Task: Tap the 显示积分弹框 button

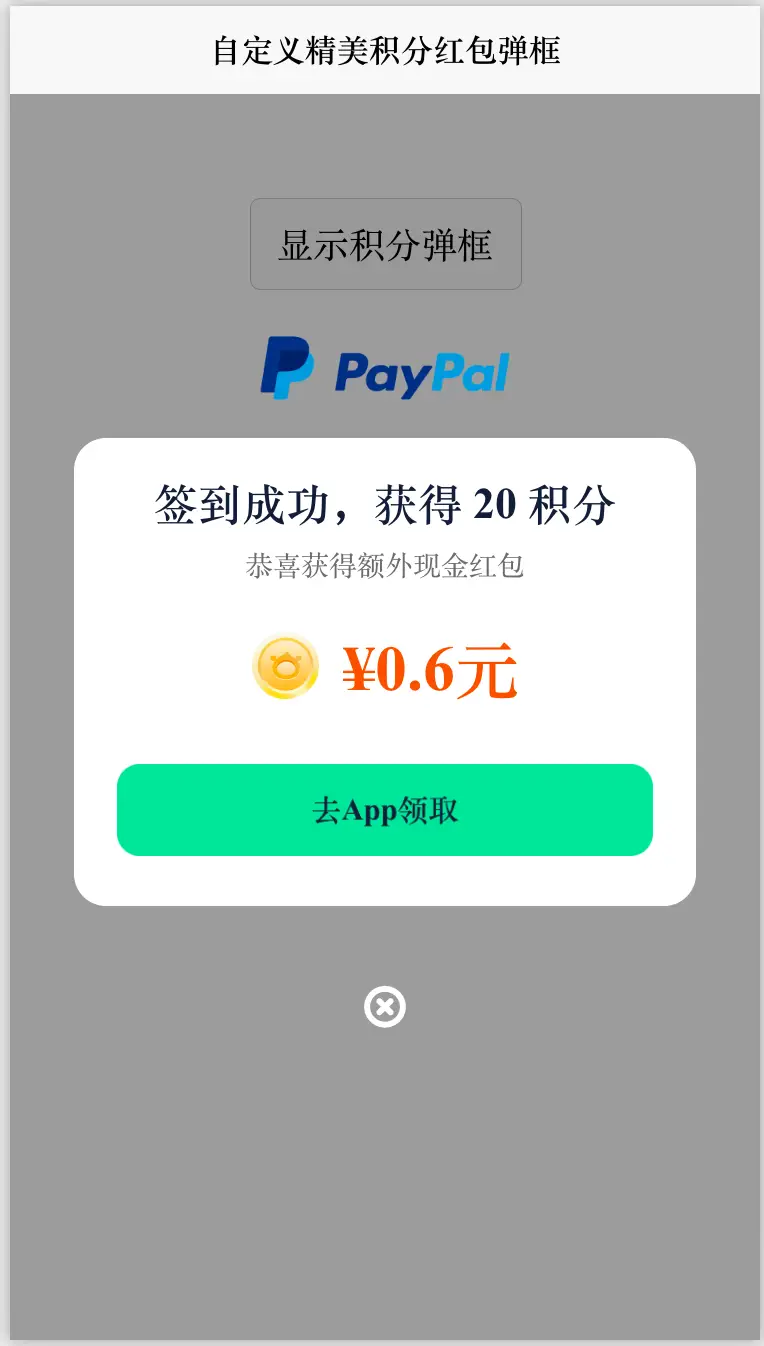Action: point(386,244)
